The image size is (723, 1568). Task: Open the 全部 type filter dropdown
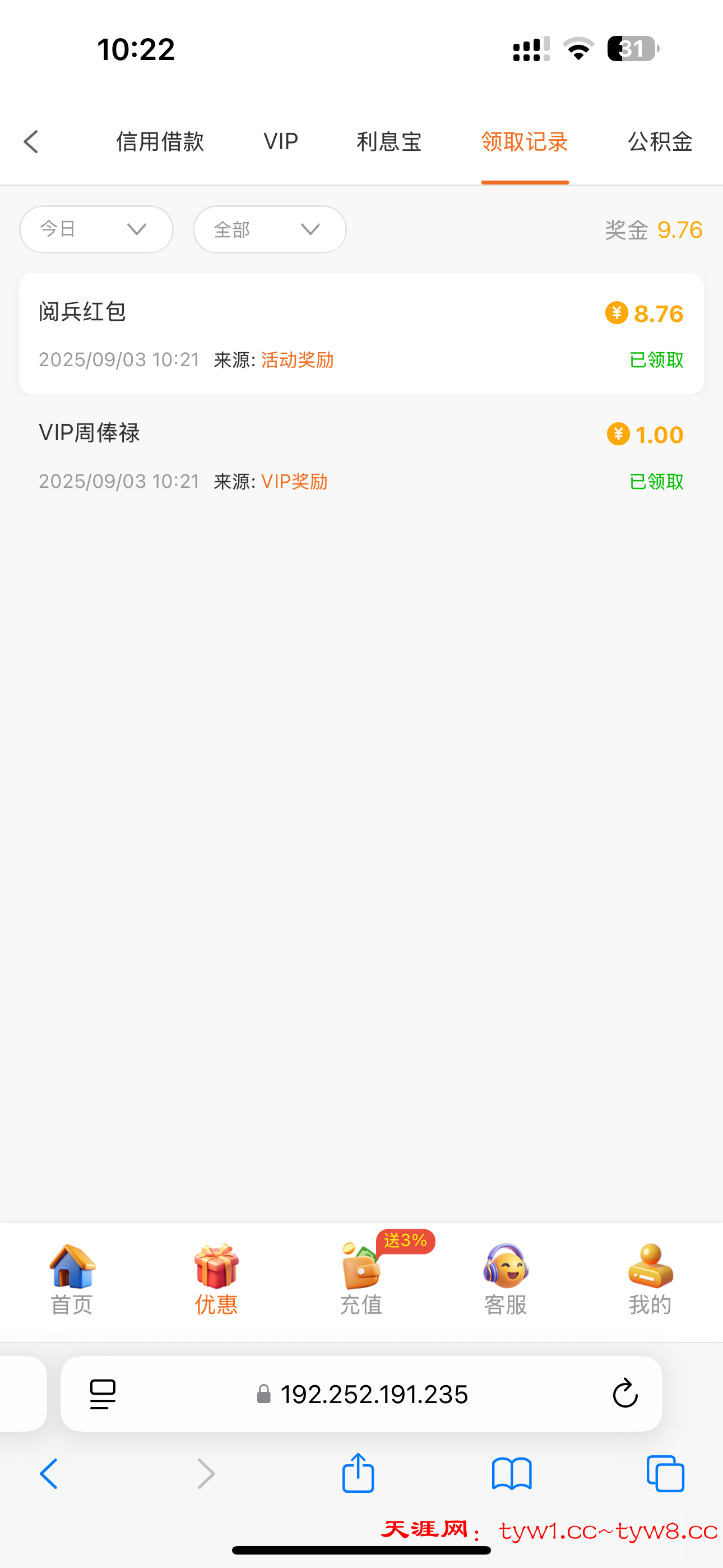click(270, 229)
